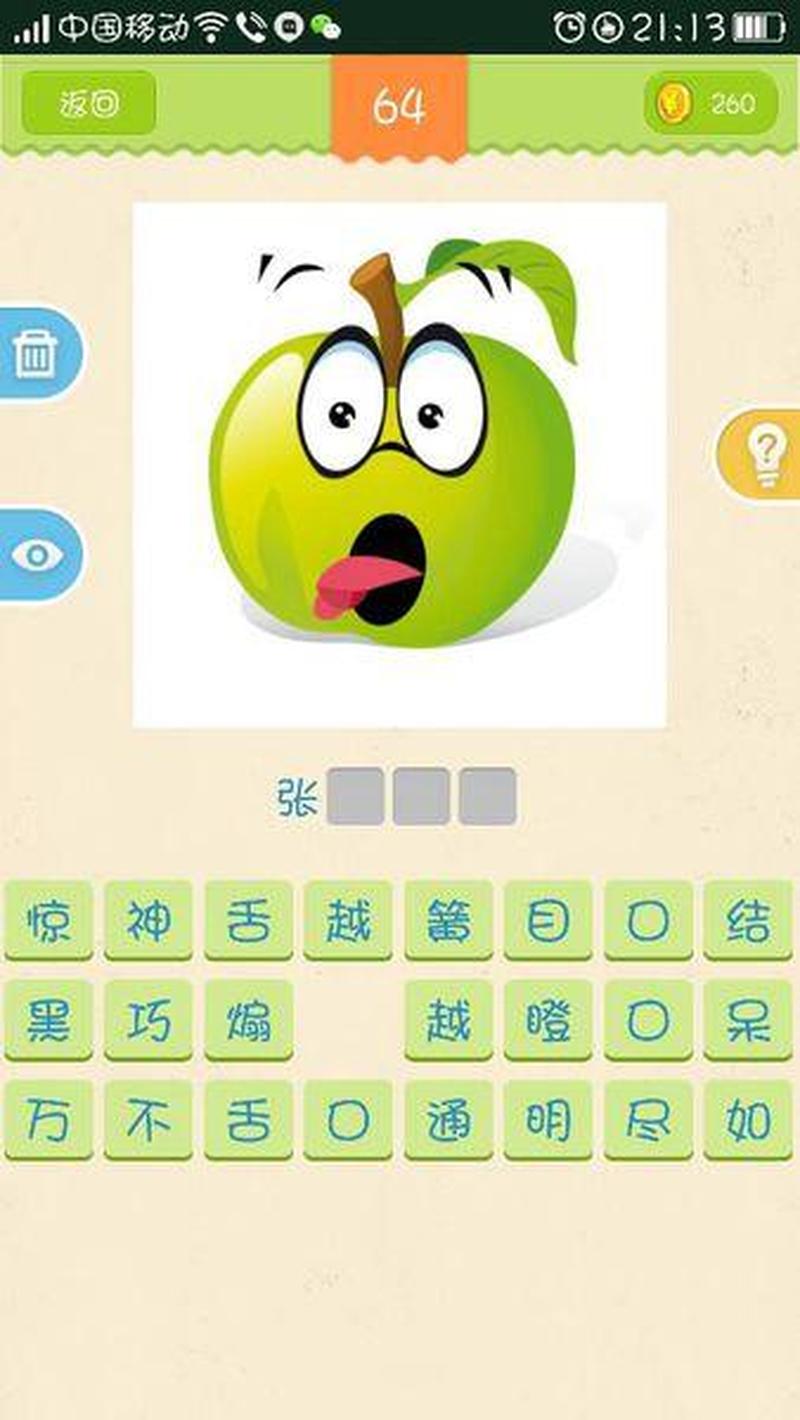Pick the 明 tile
The height and width of the screenshot is (1420, 800).
[x=548, y=1120]
